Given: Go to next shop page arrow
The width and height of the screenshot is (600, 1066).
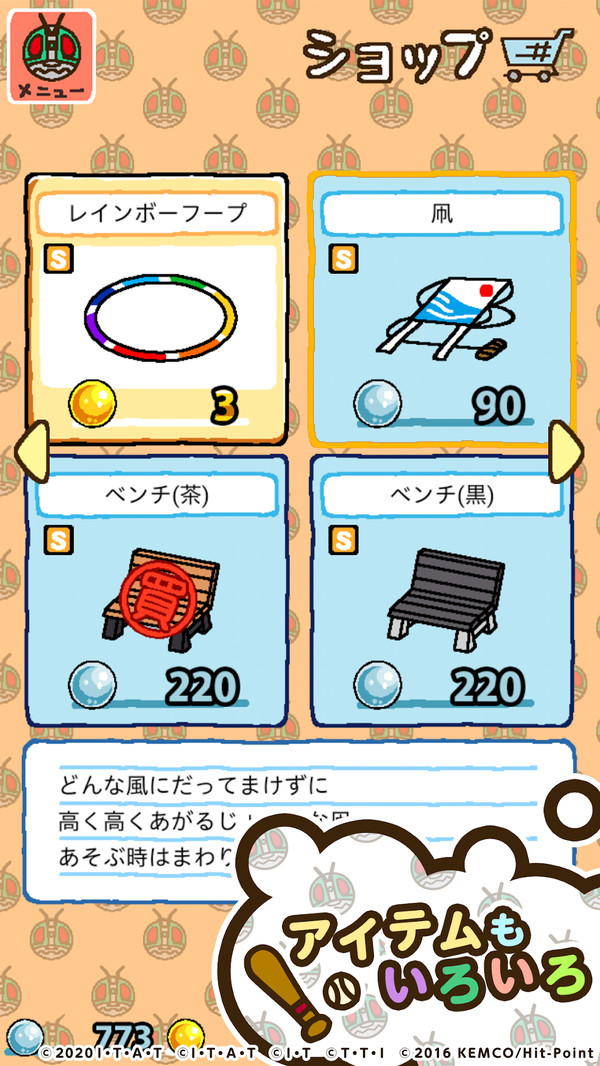Looking at the screenshot, I should coord(567,452).
